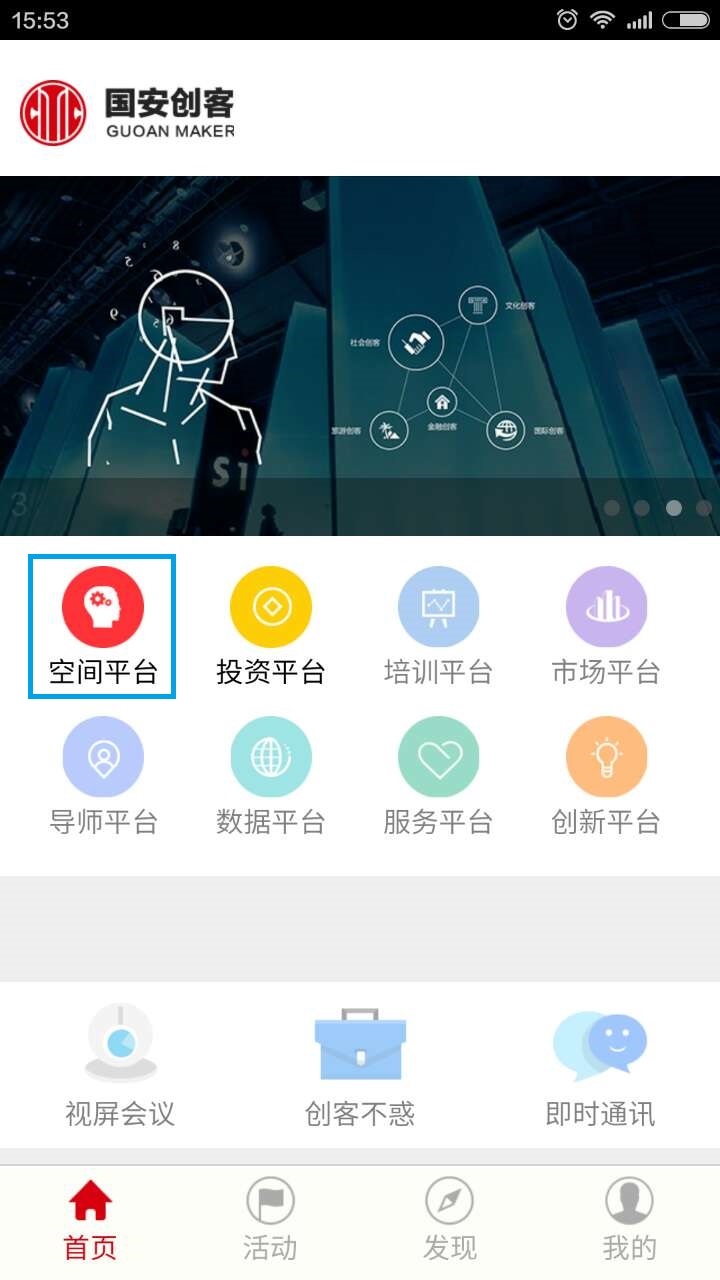
Task: Go to the 我的 profile tab
Action: pyautogui.click(x=629, y=1220)
